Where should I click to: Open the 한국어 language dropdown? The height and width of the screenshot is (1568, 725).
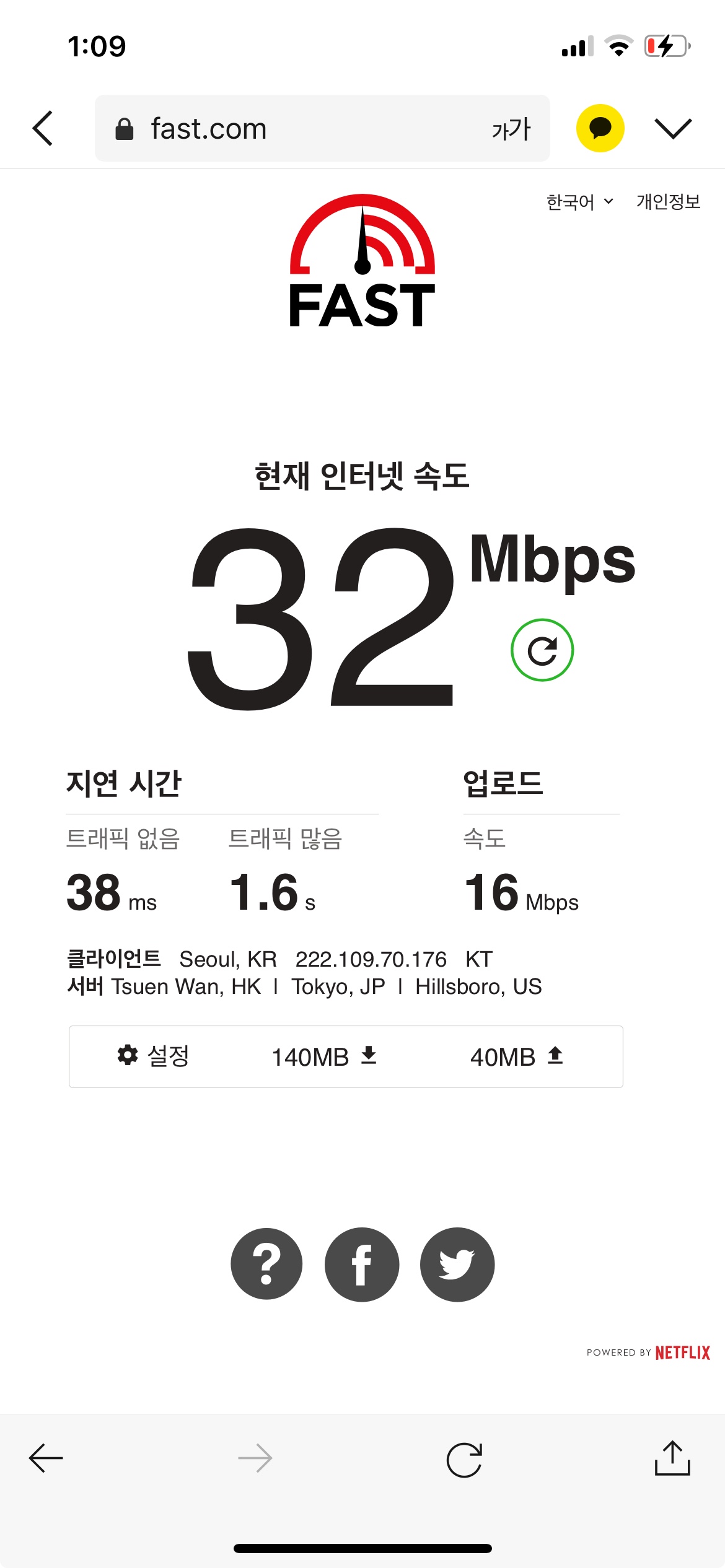580,202
